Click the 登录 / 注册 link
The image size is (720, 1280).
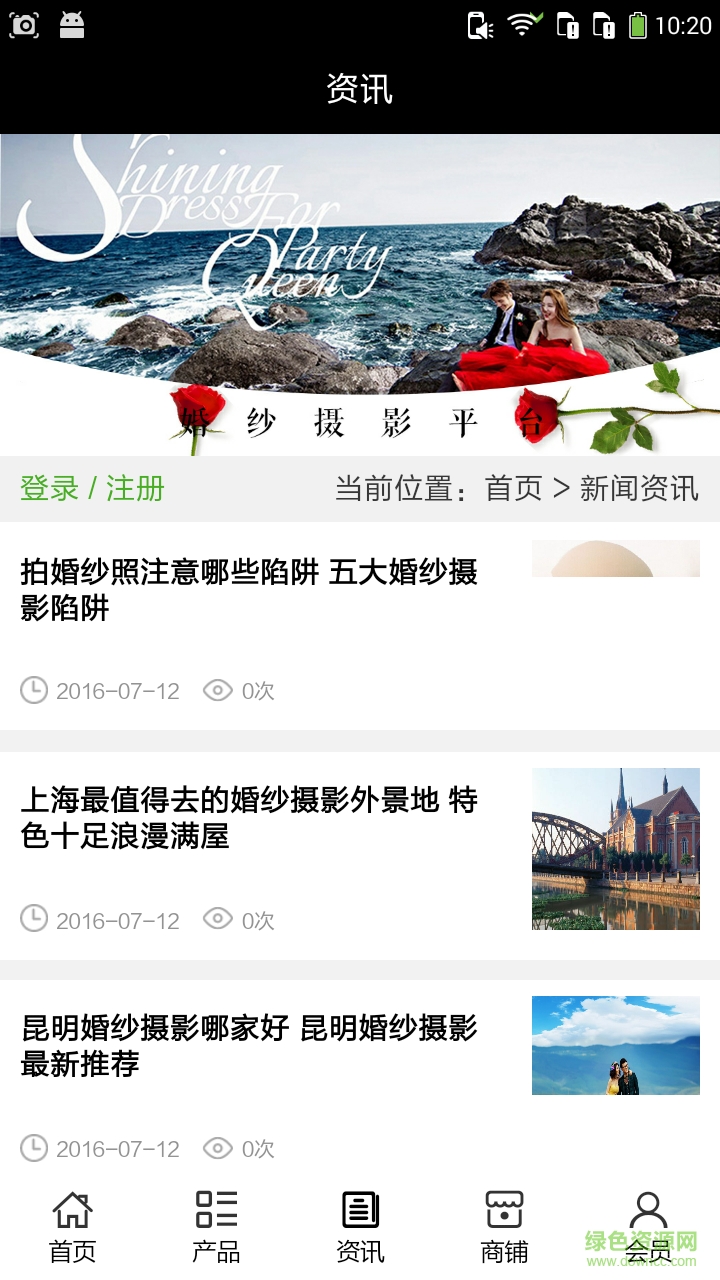pyautogui.click(x=92, y=489)
